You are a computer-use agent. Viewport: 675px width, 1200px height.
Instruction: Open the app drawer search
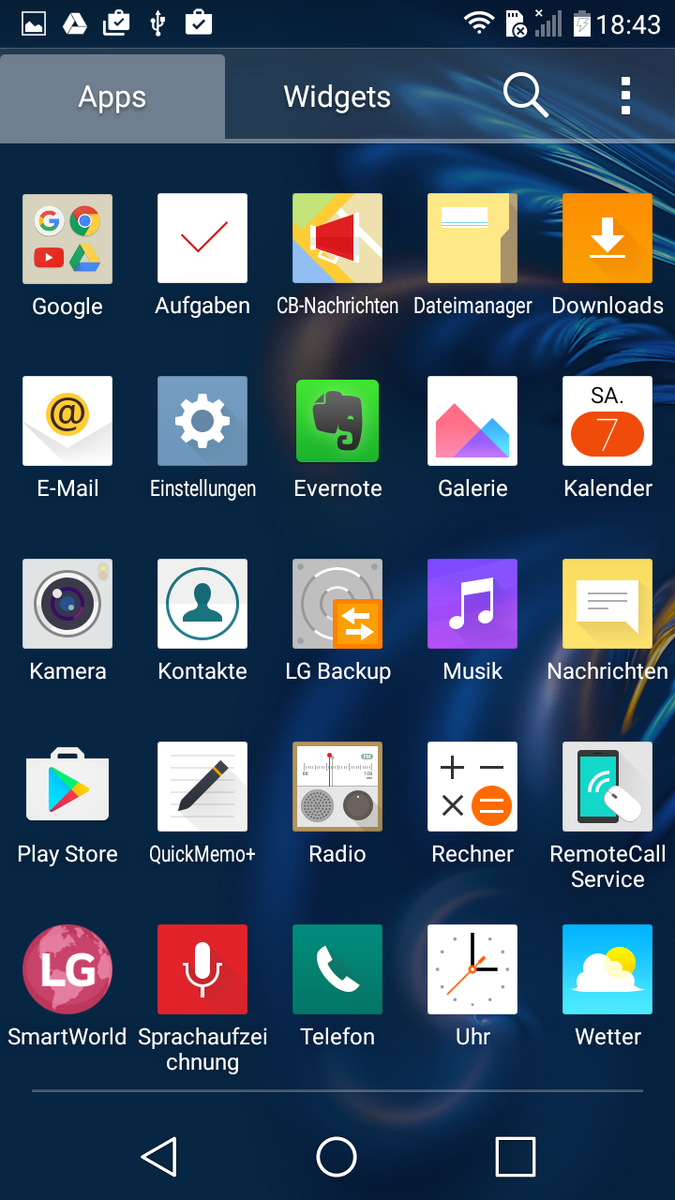[x=525, y=96]
